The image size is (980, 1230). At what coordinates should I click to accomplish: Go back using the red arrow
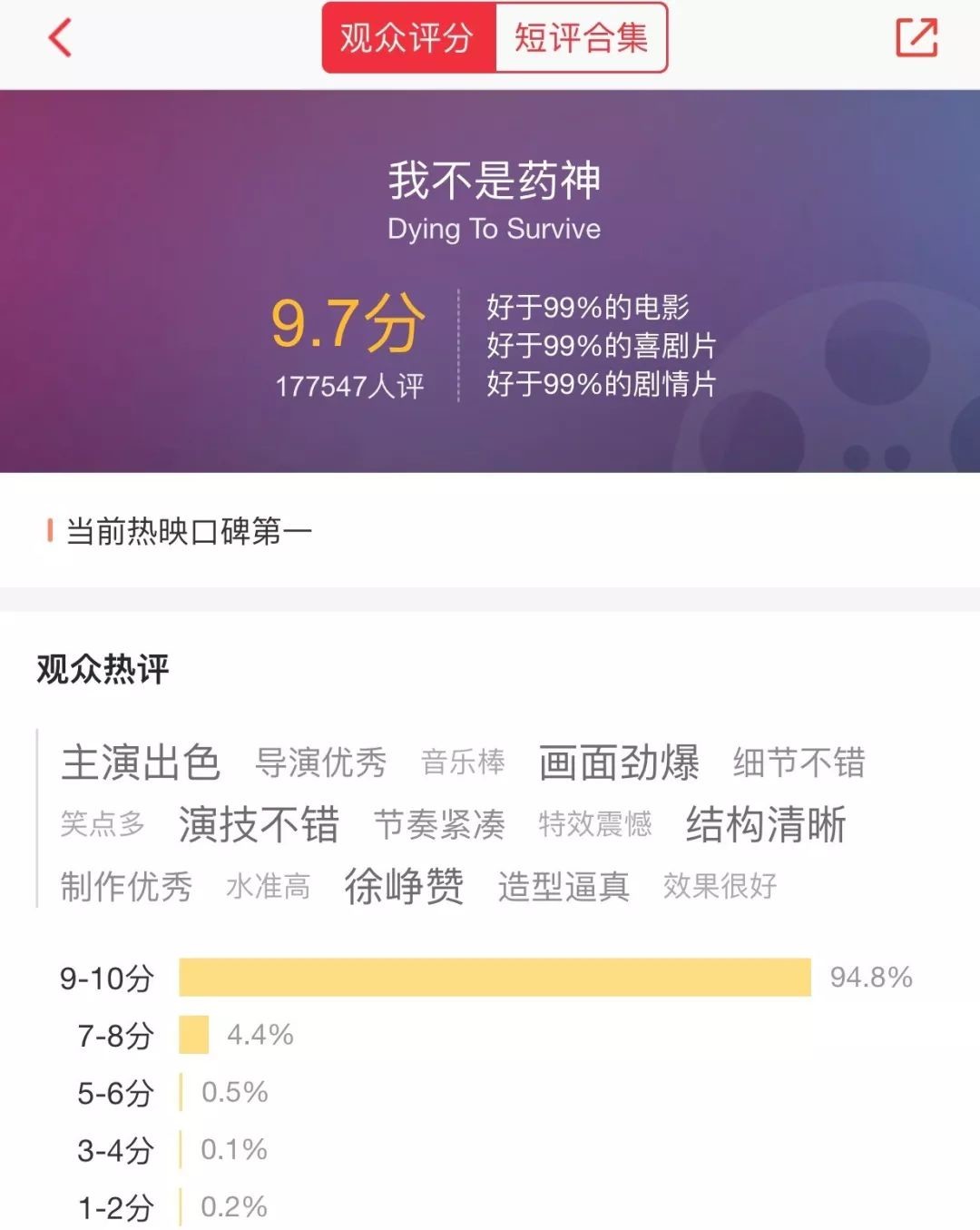click(x=60, y=38)
